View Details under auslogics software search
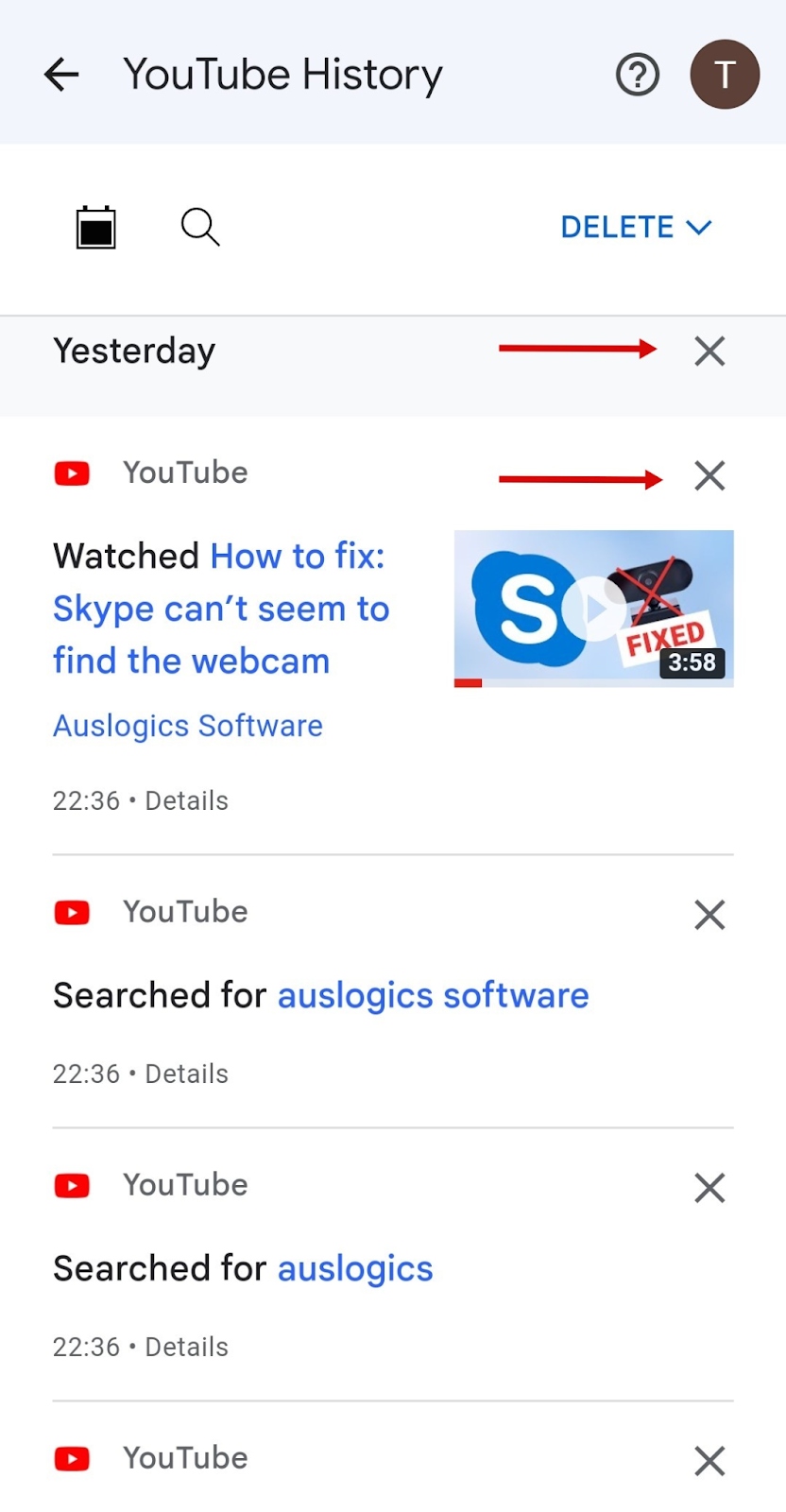786x1512 pixels. 186,1074
